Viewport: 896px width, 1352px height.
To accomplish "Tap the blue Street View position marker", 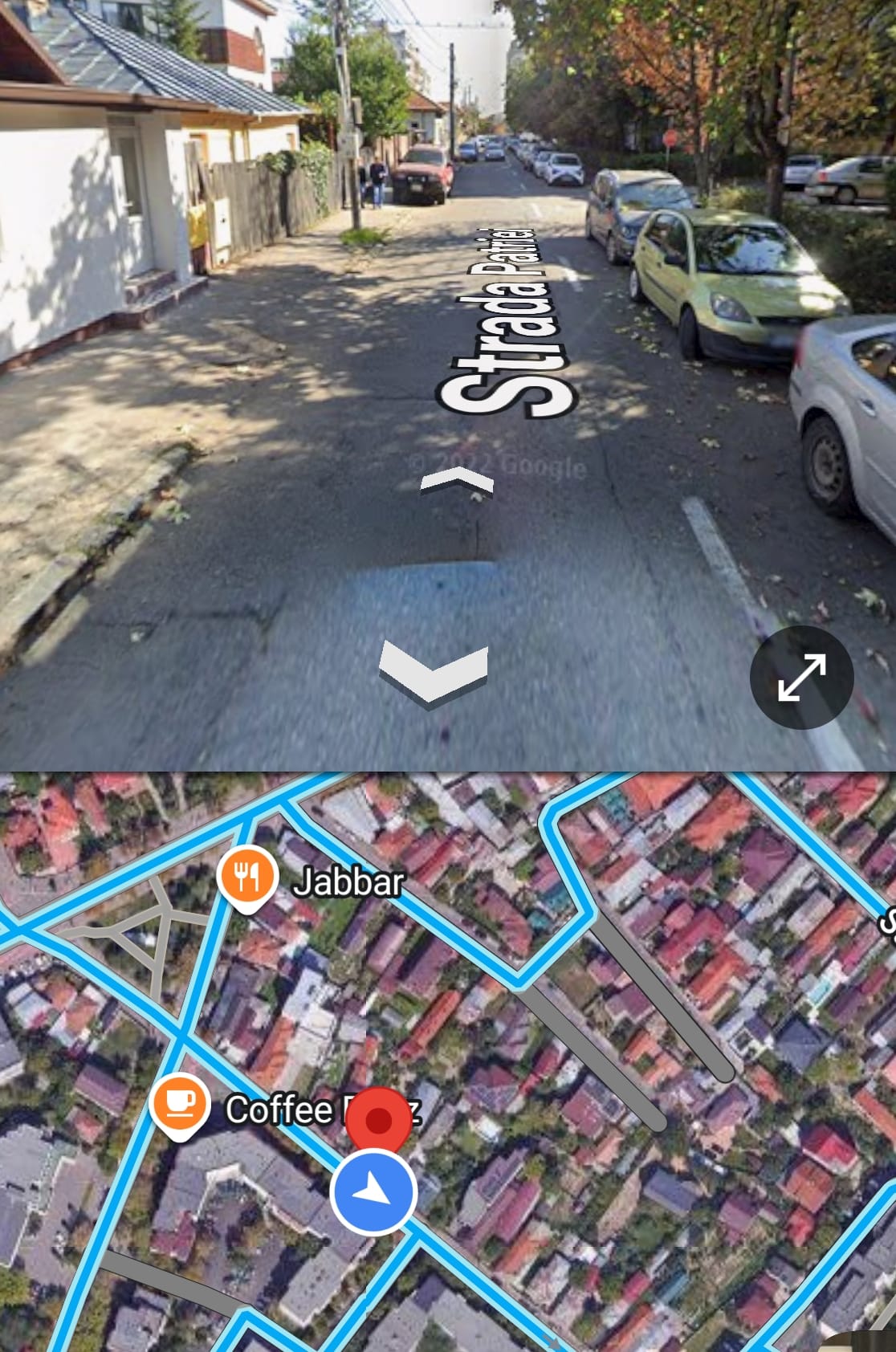I will point(373,1192).
